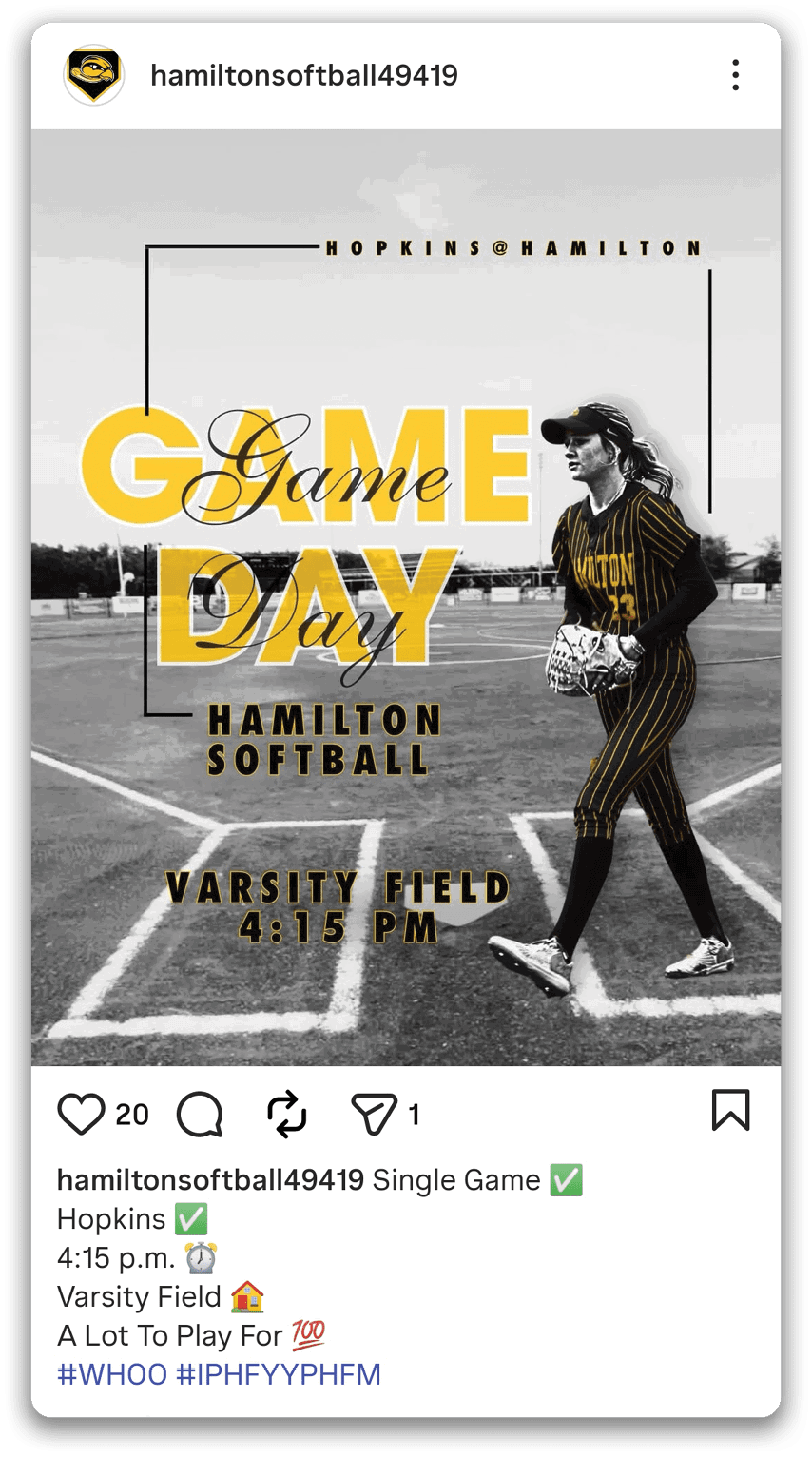Repost the Game Day post
812x1457 pixels.
287,1113
